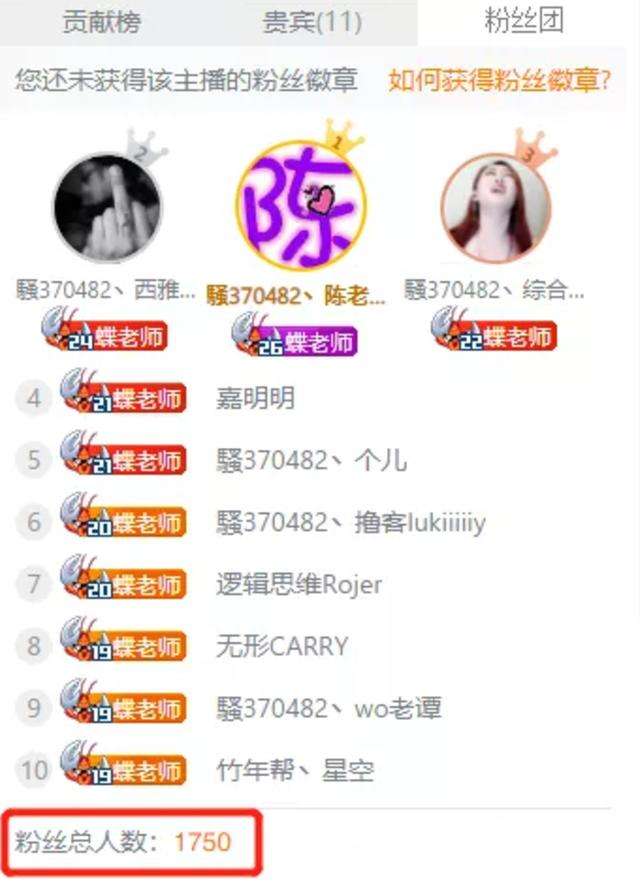Open 如何获得粉丝徽章? link
The image size is (640, 882).
[x=499, y=81]
